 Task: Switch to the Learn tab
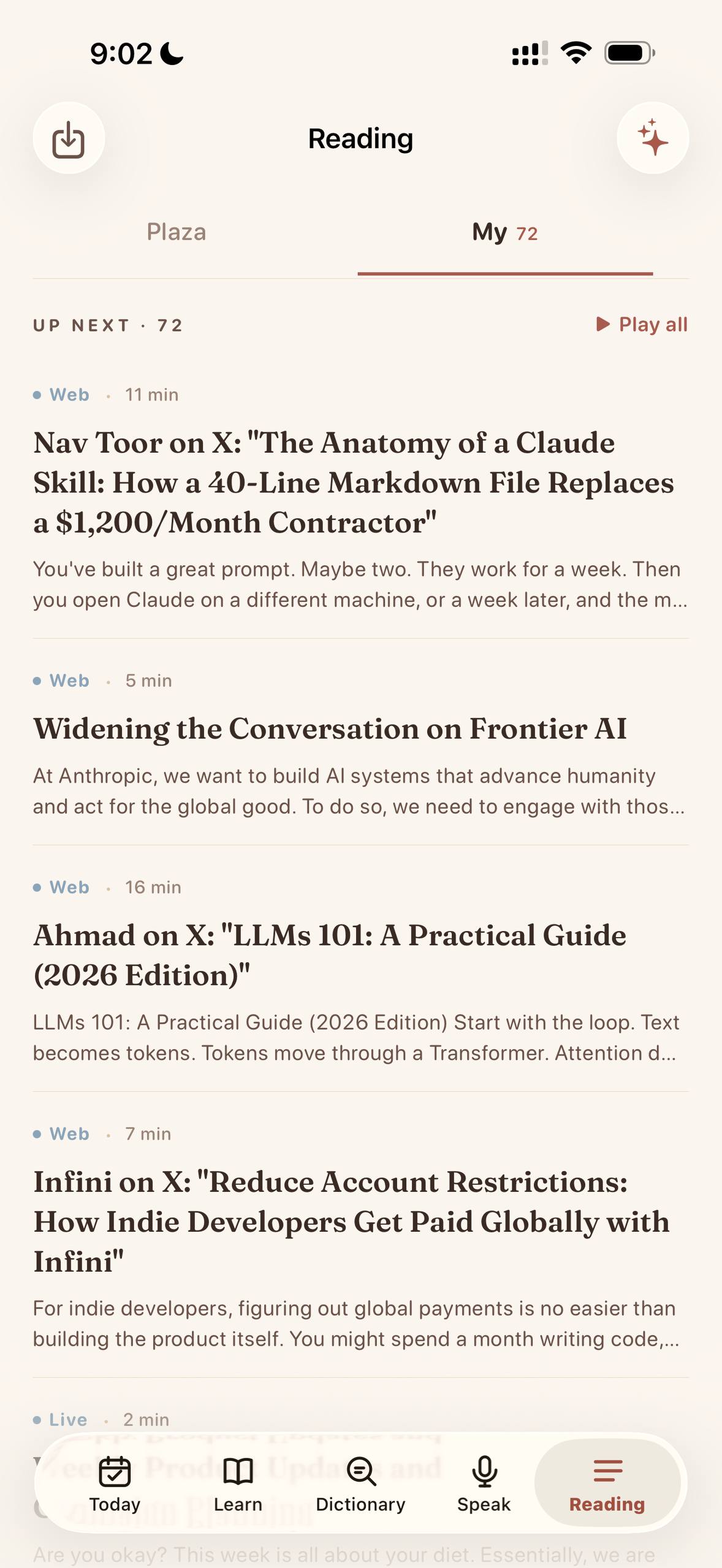pos(238,1483)
